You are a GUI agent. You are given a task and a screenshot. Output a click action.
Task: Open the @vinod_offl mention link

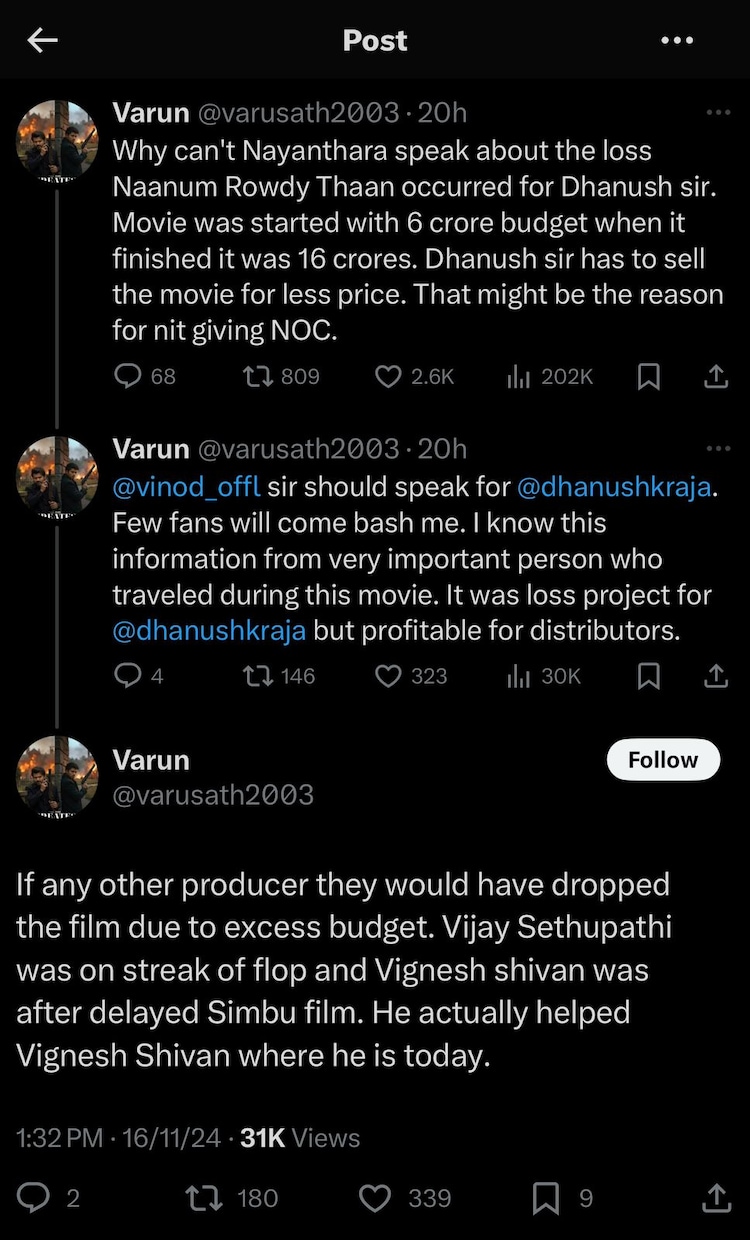click(x=186, y=487)
